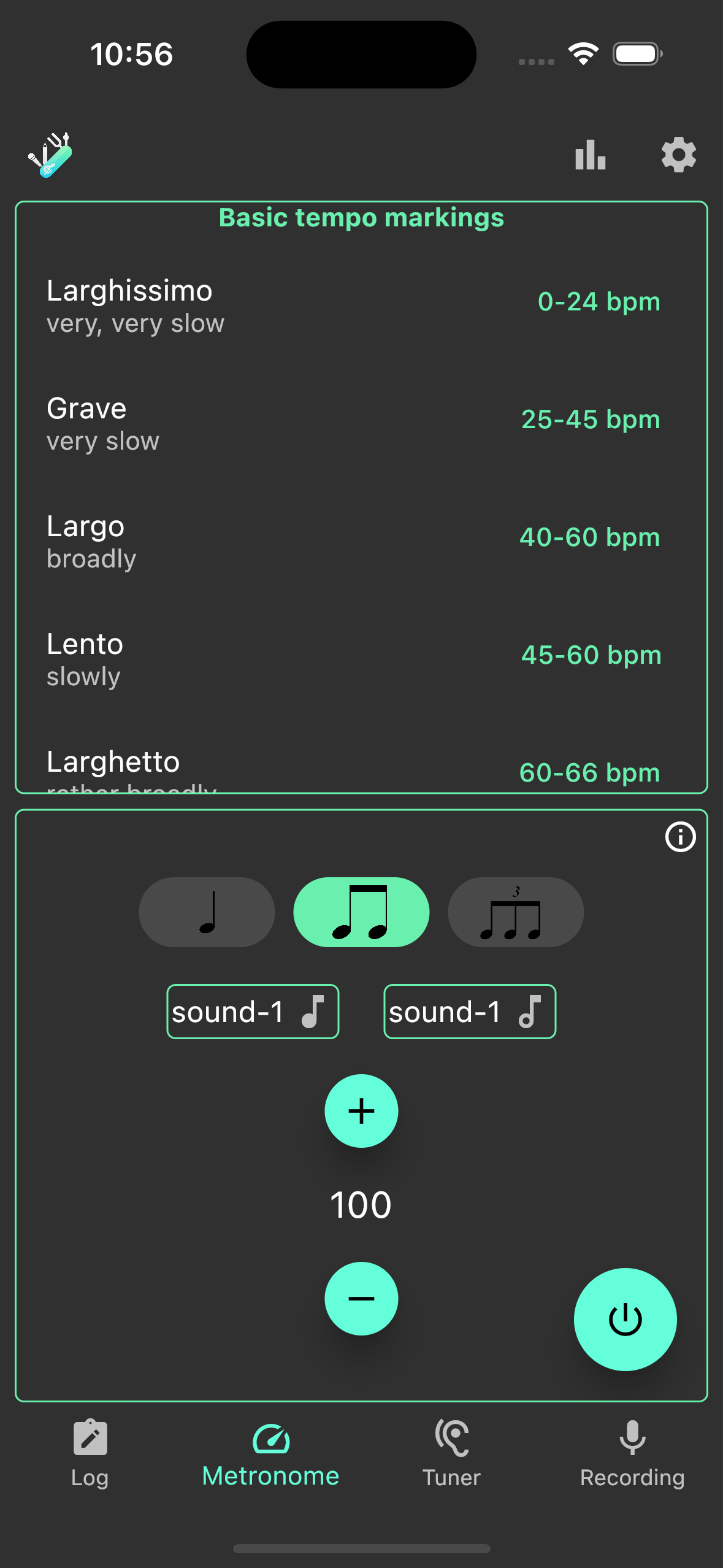Tap the app logo icon
The image size is (723, 1568).
coord(51,155)
